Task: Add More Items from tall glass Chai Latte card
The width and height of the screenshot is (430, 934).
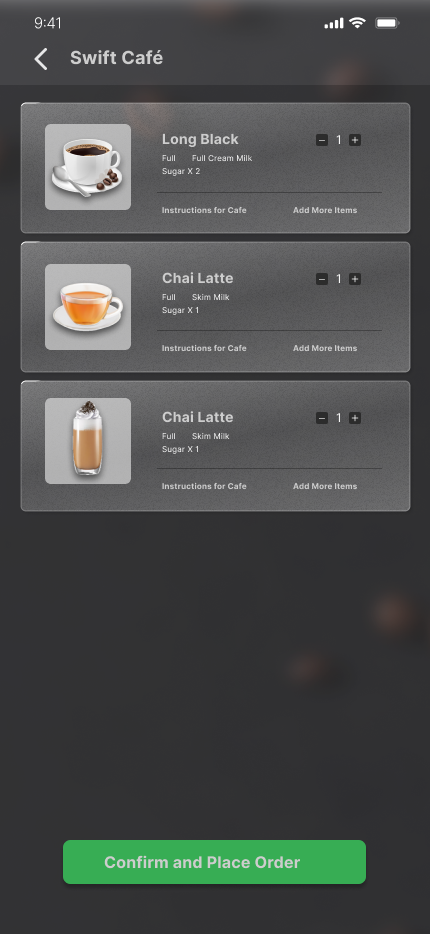Action: coord(325,486)
